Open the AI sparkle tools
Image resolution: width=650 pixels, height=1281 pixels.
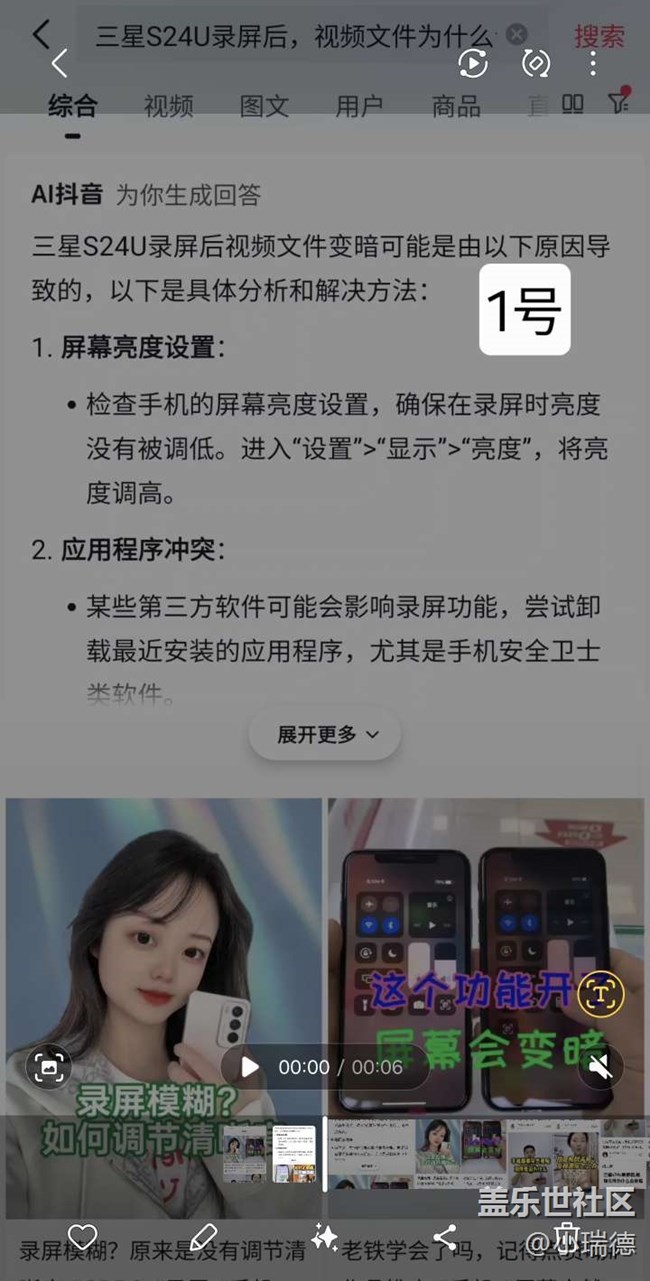tap(324, 1237)
